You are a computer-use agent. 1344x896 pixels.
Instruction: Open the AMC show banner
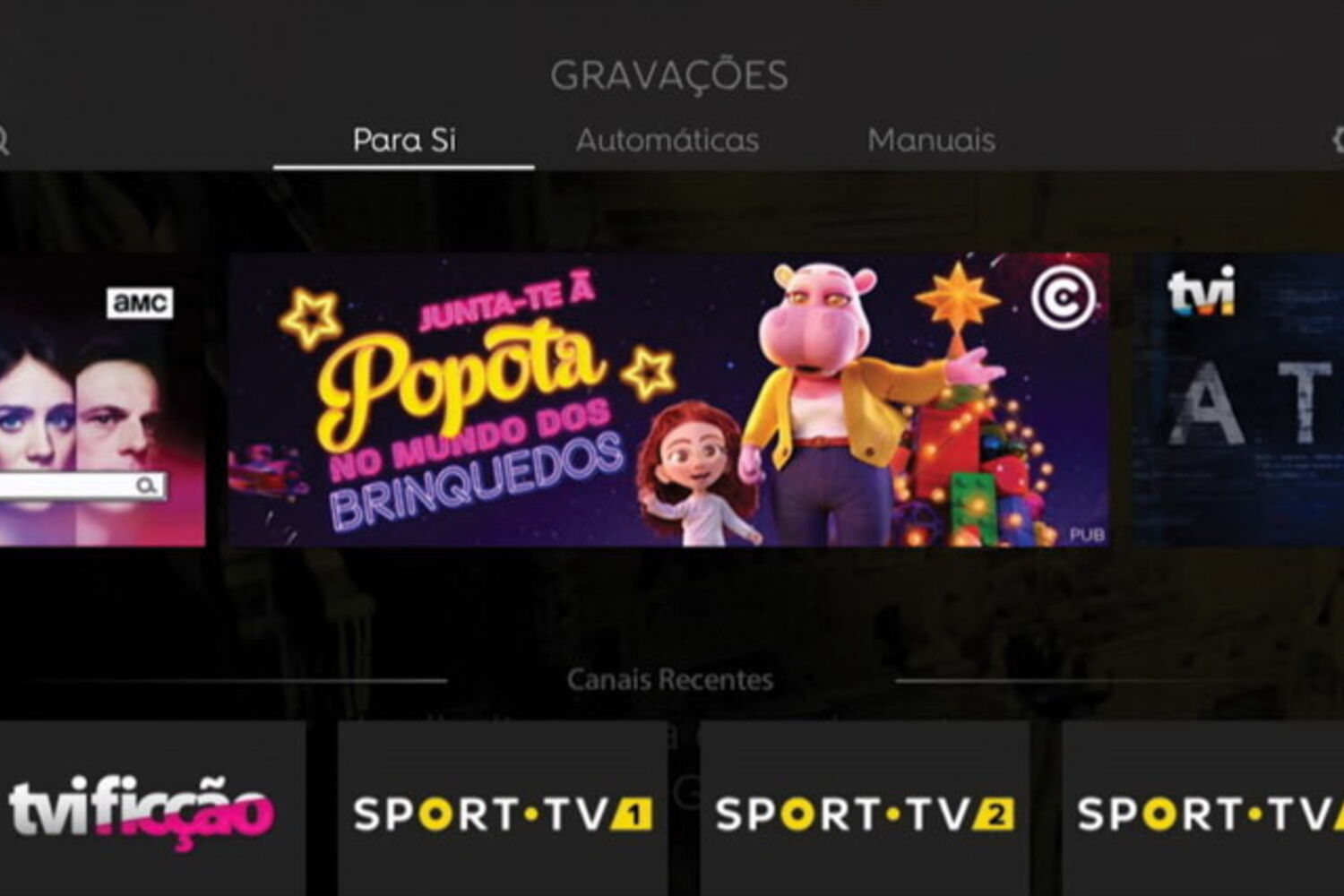pyautogui.click(x=99, y=400)
